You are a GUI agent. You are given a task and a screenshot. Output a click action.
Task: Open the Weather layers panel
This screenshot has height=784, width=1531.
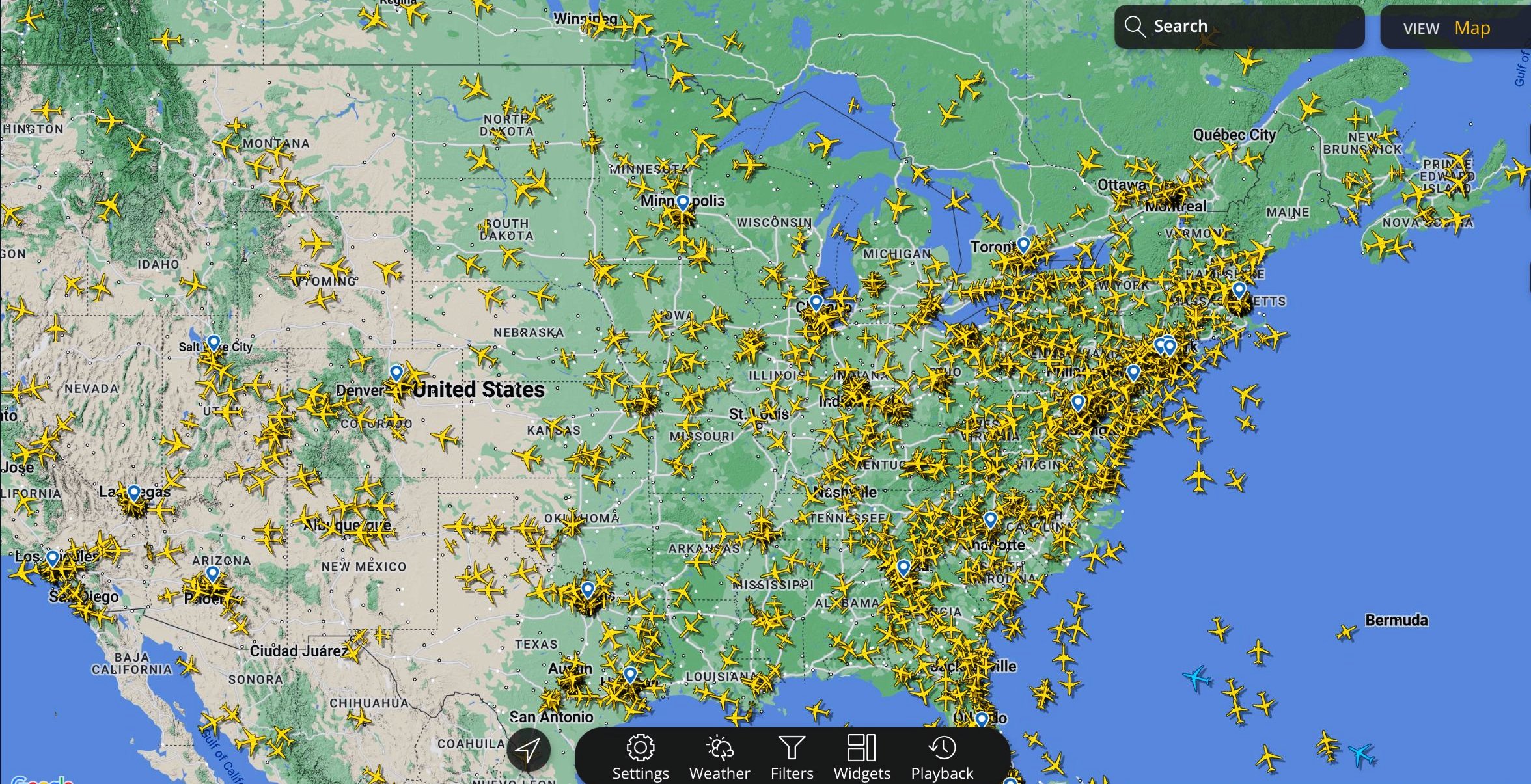click(719, 757)
